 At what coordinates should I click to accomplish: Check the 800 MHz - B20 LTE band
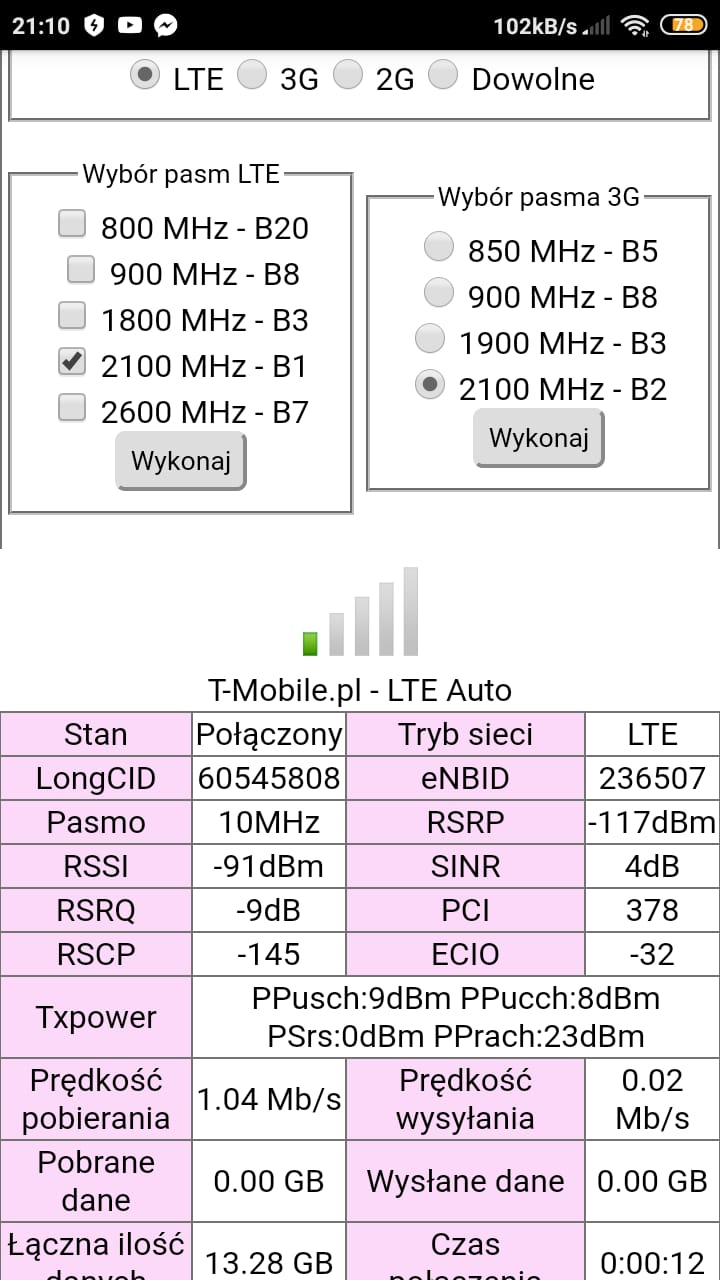tap(72, 223)
